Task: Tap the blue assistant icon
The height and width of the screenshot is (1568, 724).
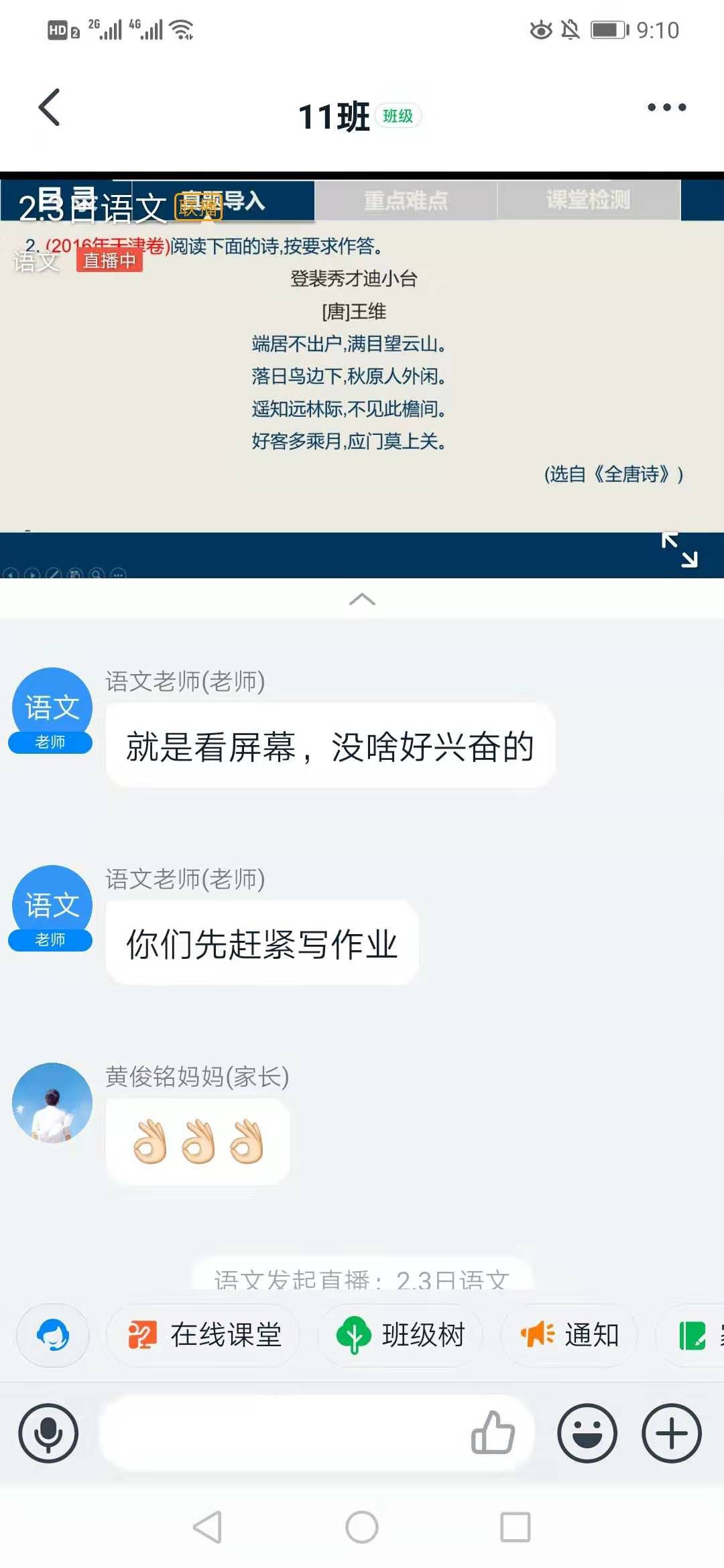Action: coord(52,1335)
